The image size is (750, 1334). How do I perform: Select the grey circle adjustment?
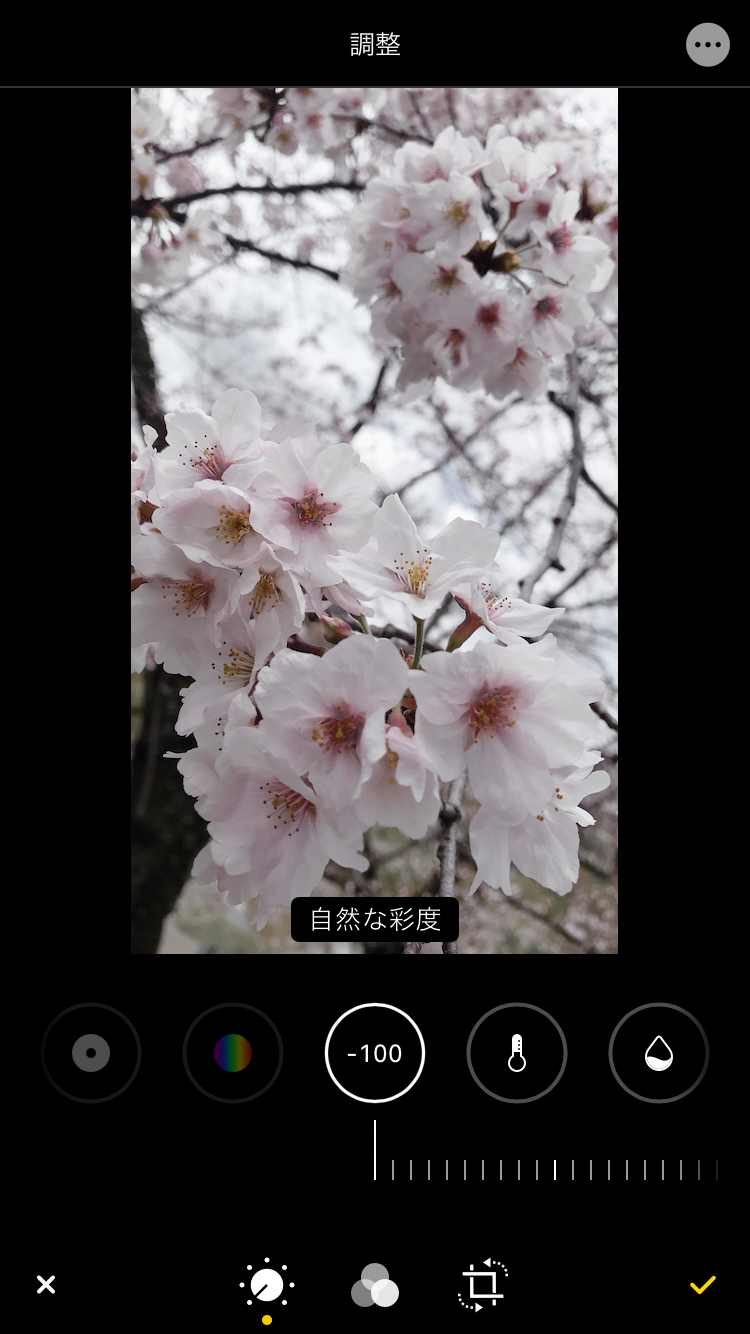pyautogui.click(x=91, y=1053)
